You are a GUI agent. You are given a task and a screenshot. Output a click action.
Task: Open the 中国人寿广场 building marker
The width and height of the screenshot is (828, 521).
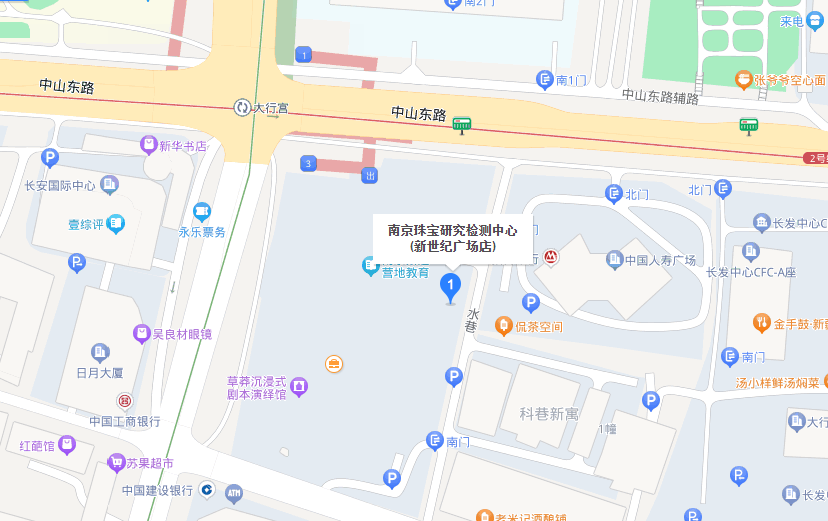pos(615,261)
